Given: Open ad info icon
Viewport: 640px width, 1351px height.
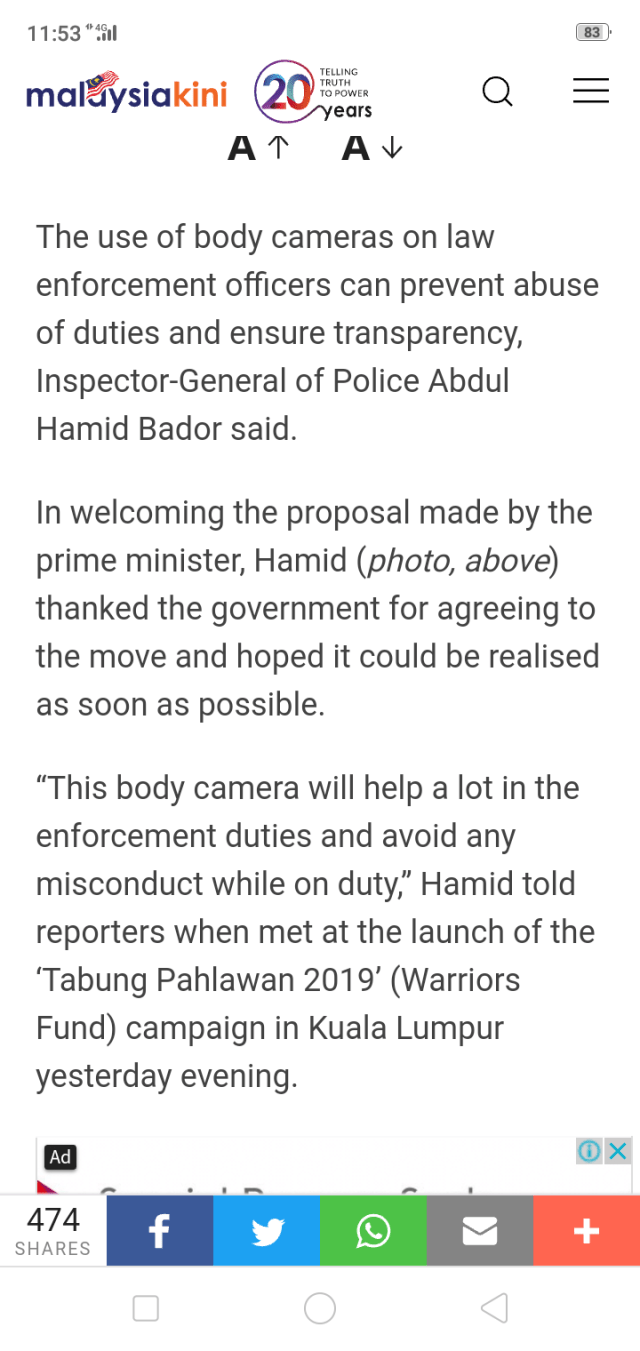Looking at the screenshot, I should point(590,1151).
